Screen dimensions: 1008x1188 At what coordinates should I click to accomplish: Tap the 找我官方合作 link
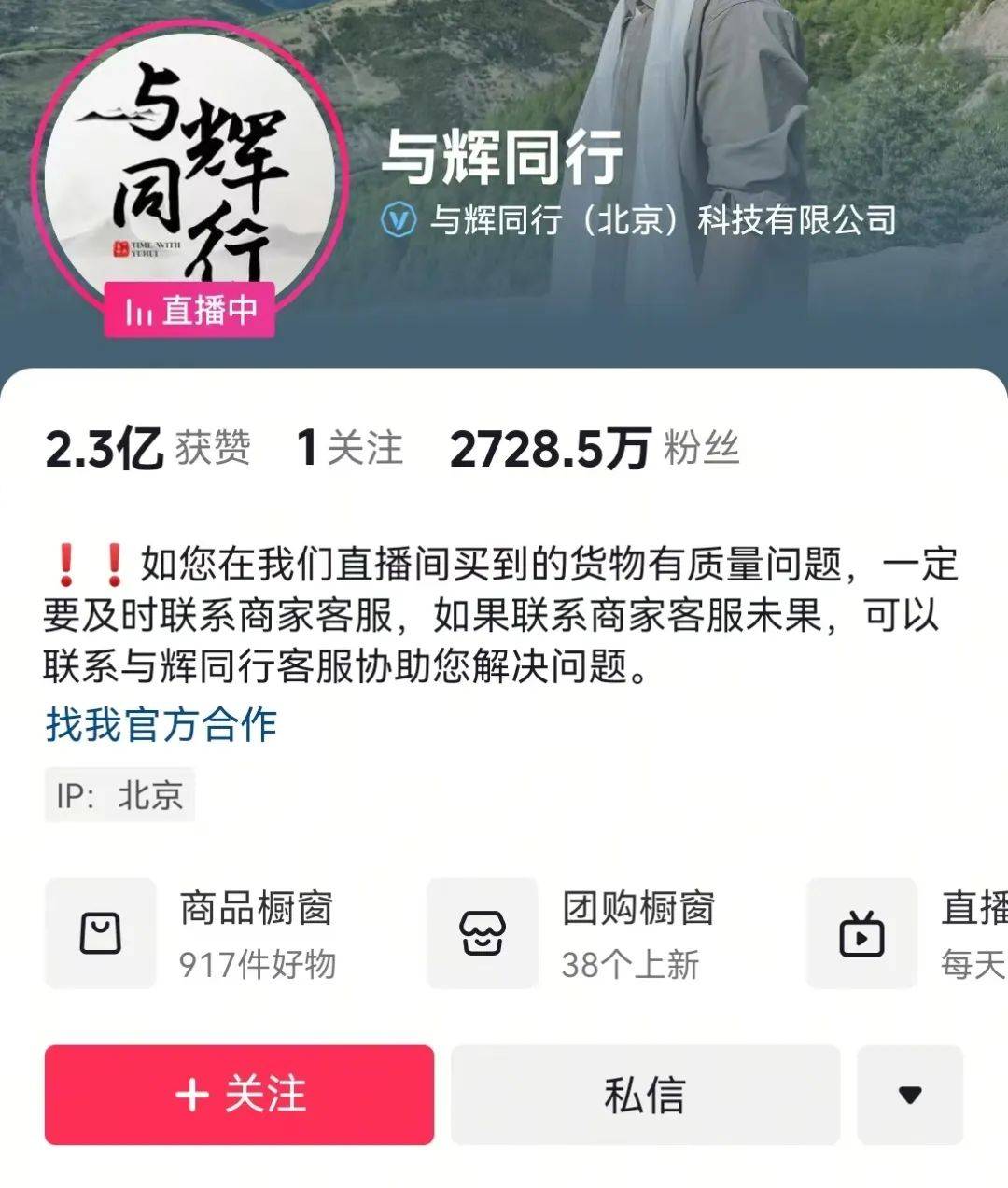coord(161,724)
